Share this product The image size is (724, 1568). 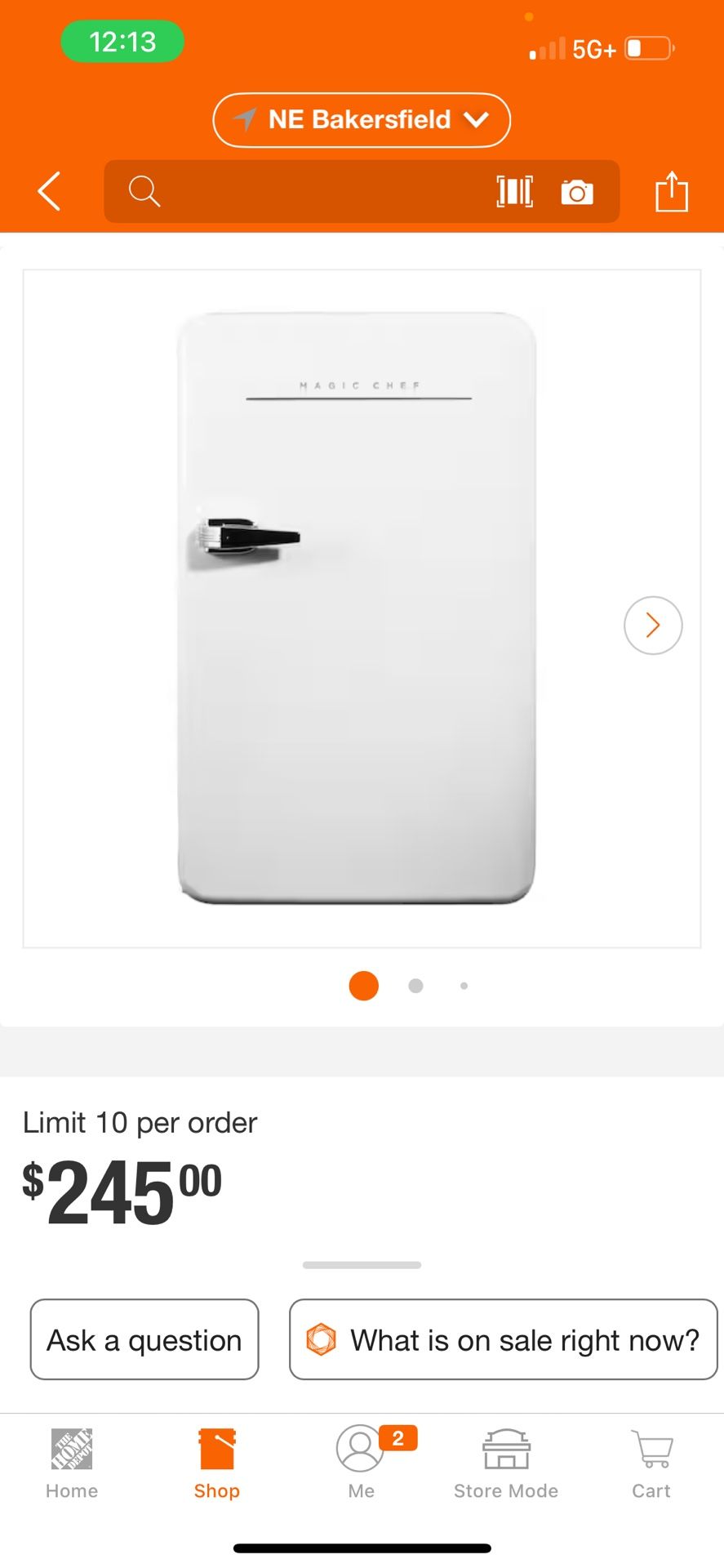pyautogui.click(x=672, y=192)
